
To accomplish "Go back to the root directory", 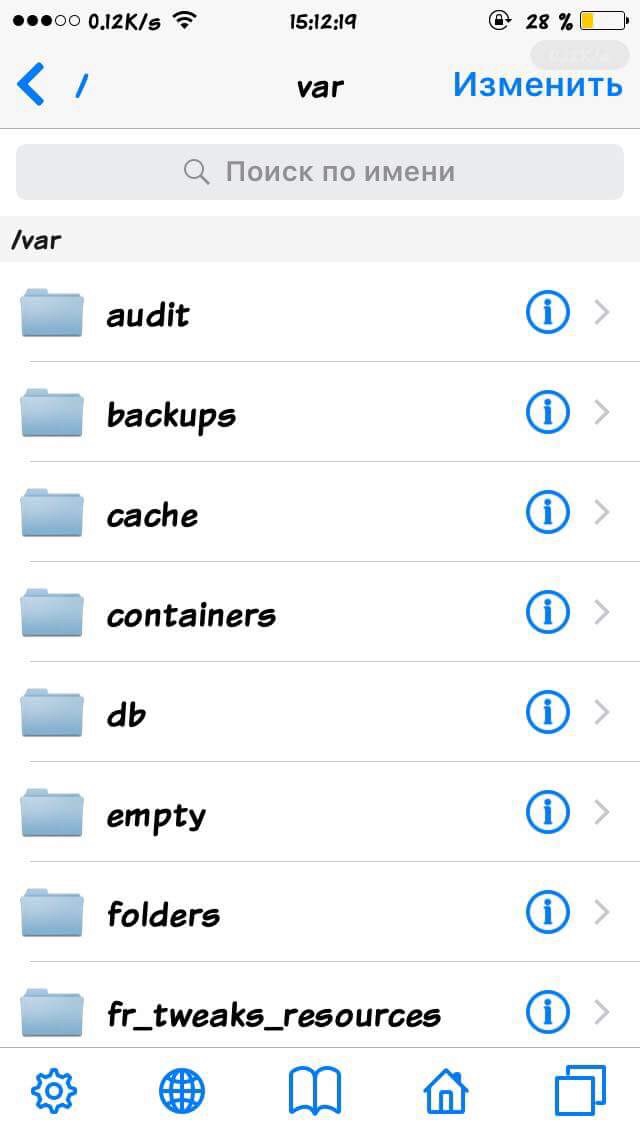I will (50, 86).
